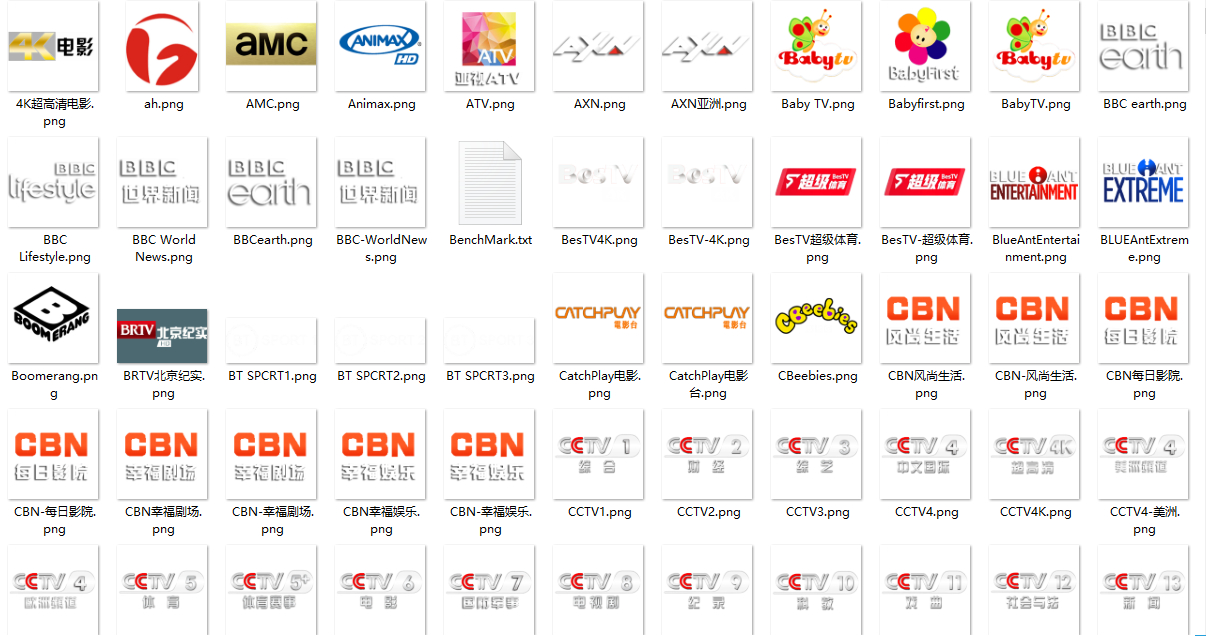Open Babyfirst.png image

pyautogui.click(x=925, y=46)
